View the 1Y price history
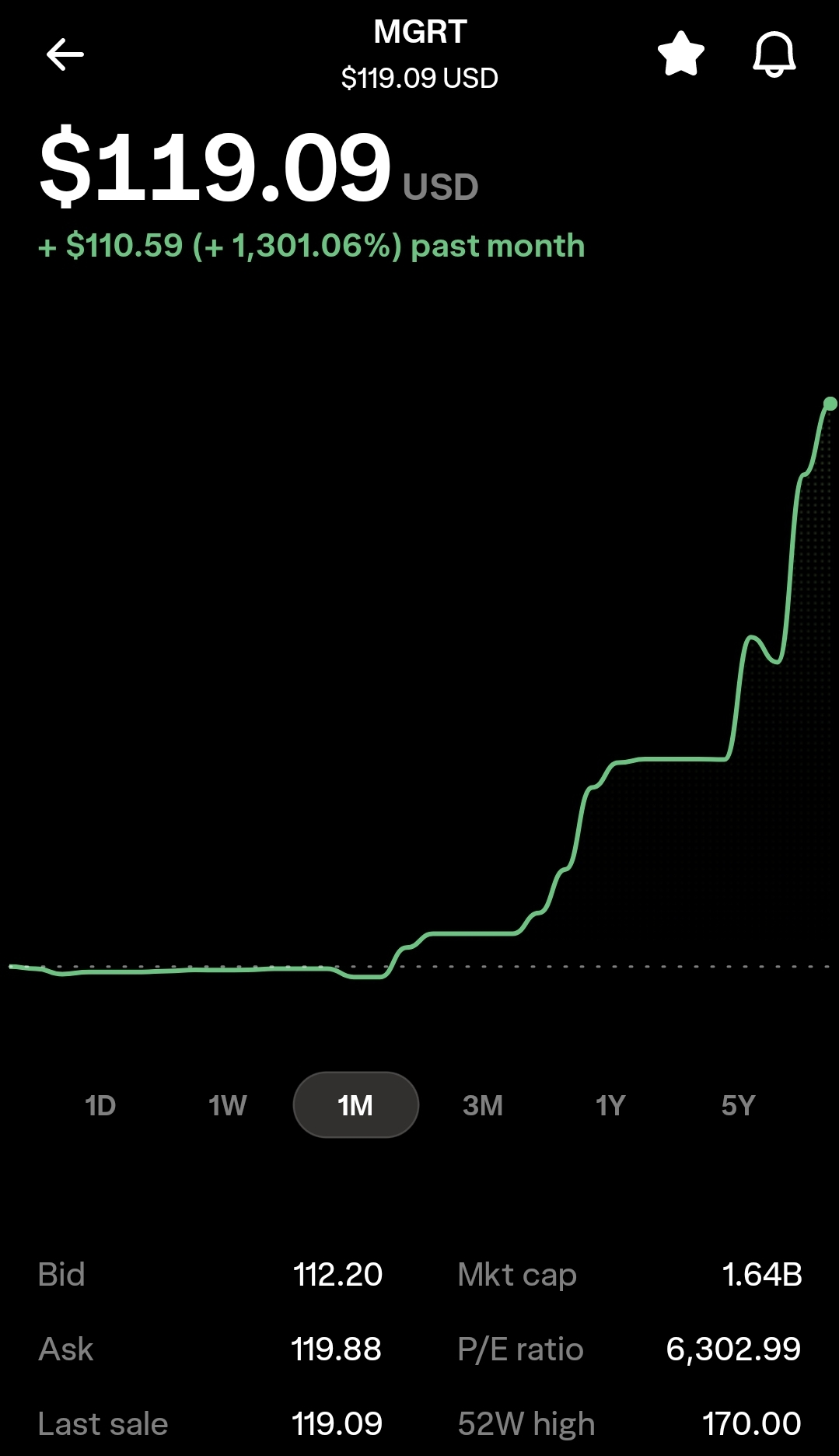The width and height of the screenshot is (839, 1456). point(610,1105)
